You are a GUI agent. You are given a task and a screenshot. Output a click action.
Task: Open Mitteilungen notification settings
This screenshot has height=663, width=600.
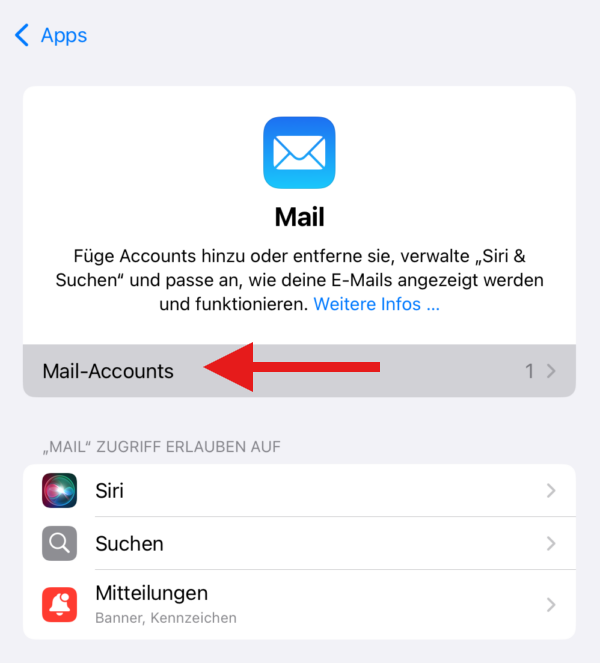point(299,604)
